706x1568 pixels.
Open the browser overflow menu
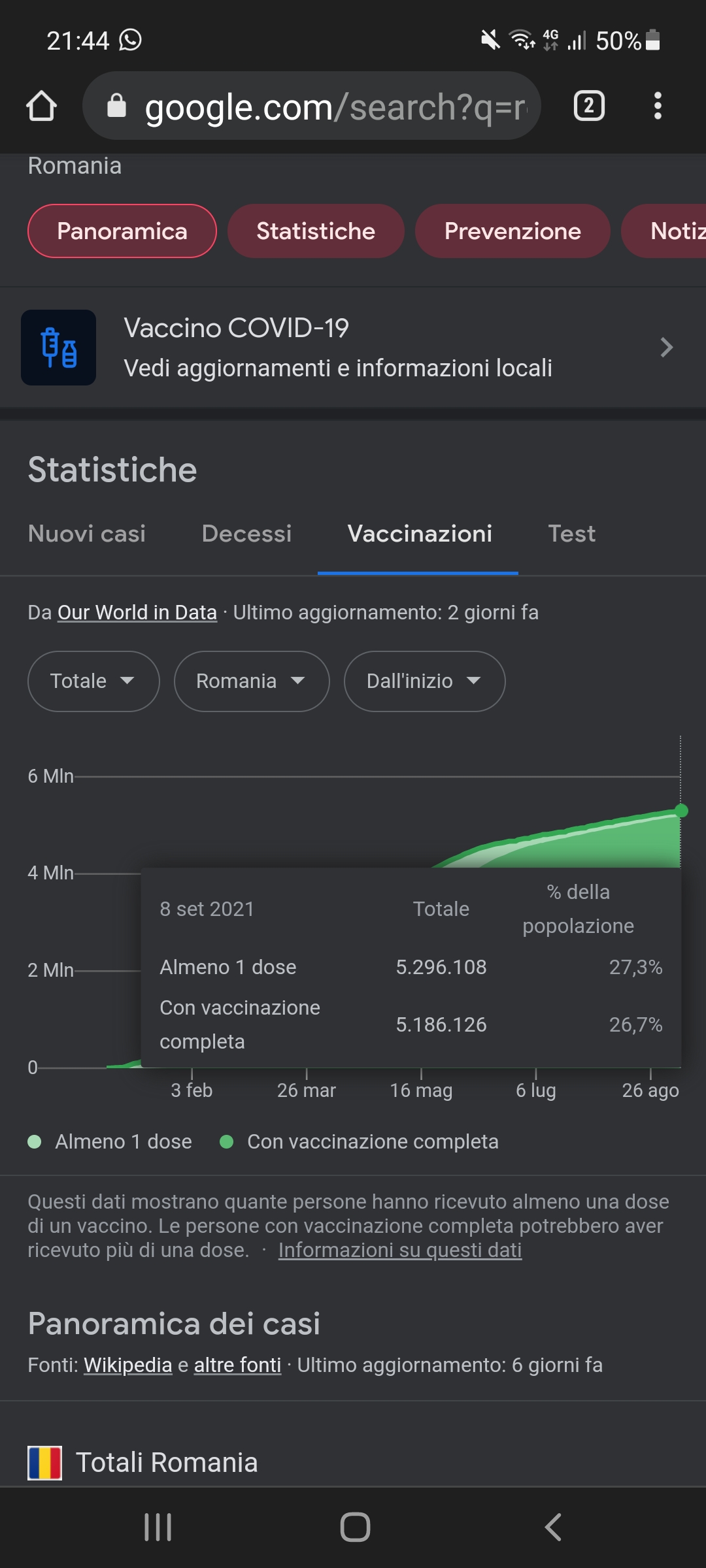658,106
